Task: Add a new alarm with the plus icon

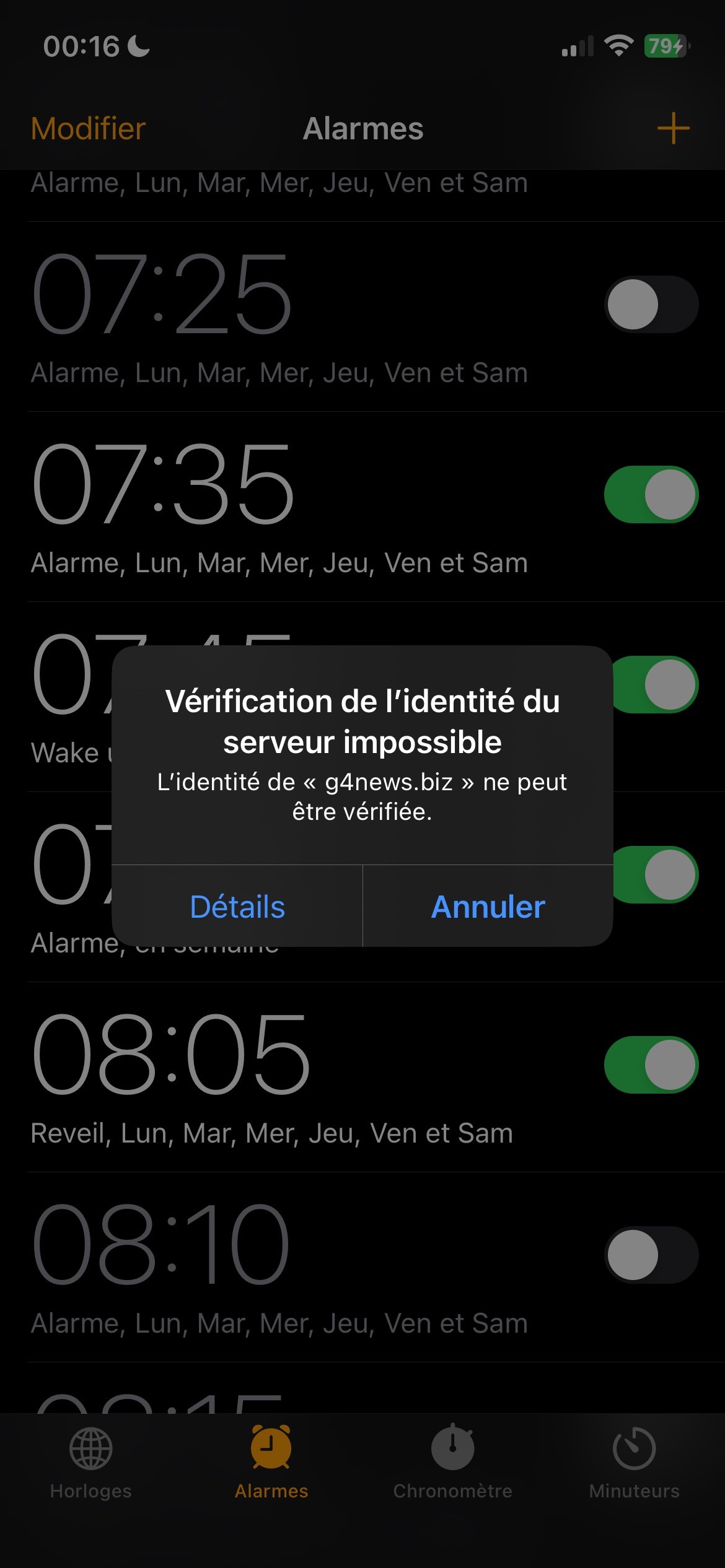Action: 673,128
